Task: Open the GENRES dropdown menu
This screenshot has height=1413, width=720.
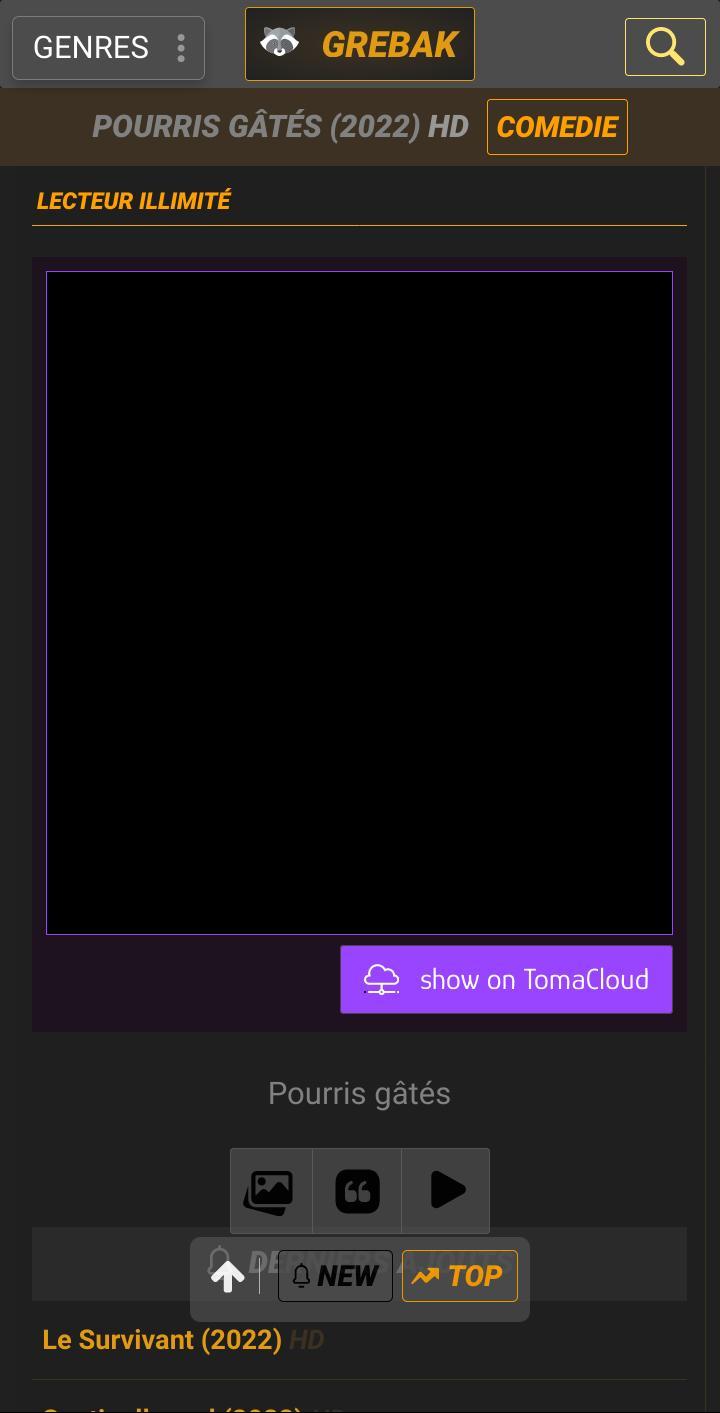Action: point(108,47)
